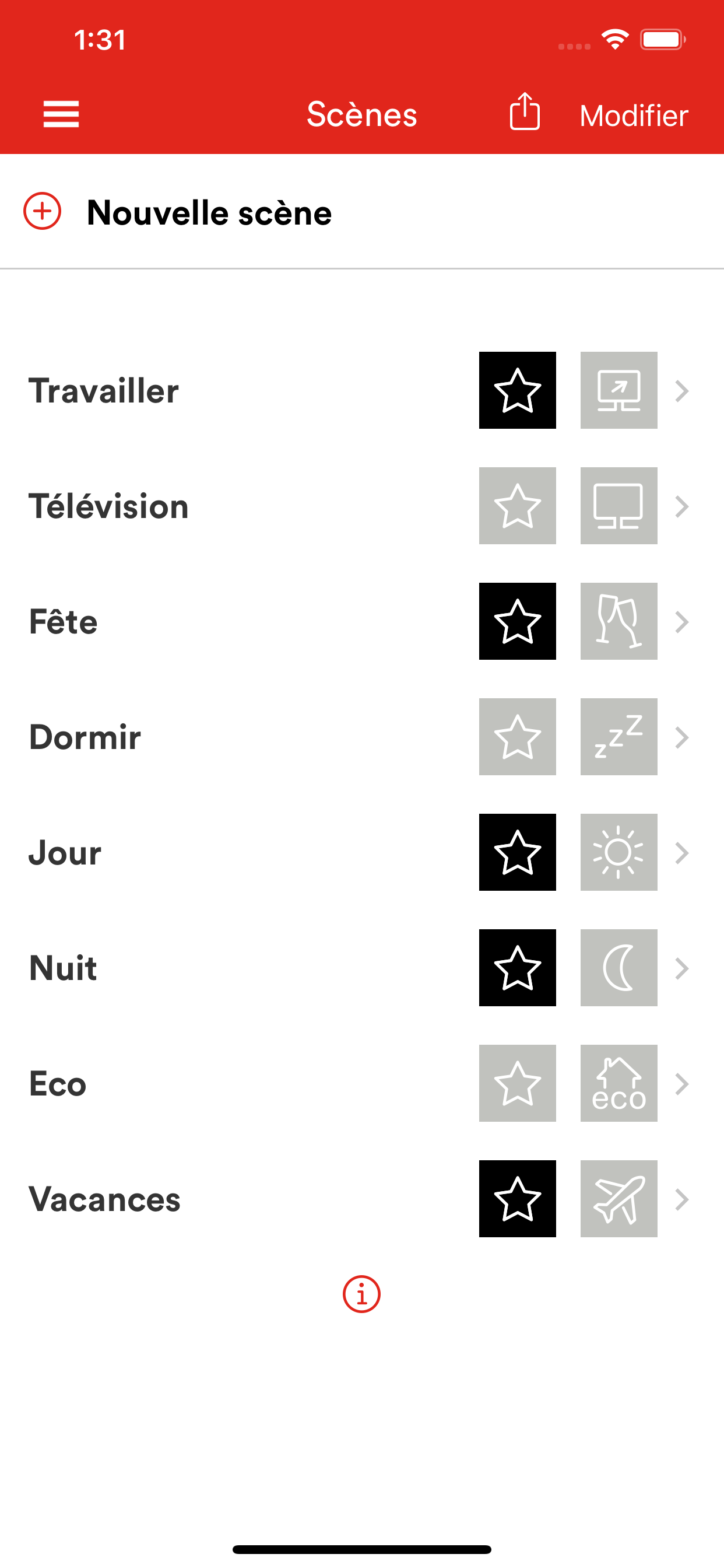Star the Eco scene
This screenshot has height=1568, width=724.
[x=517, y=1083]
